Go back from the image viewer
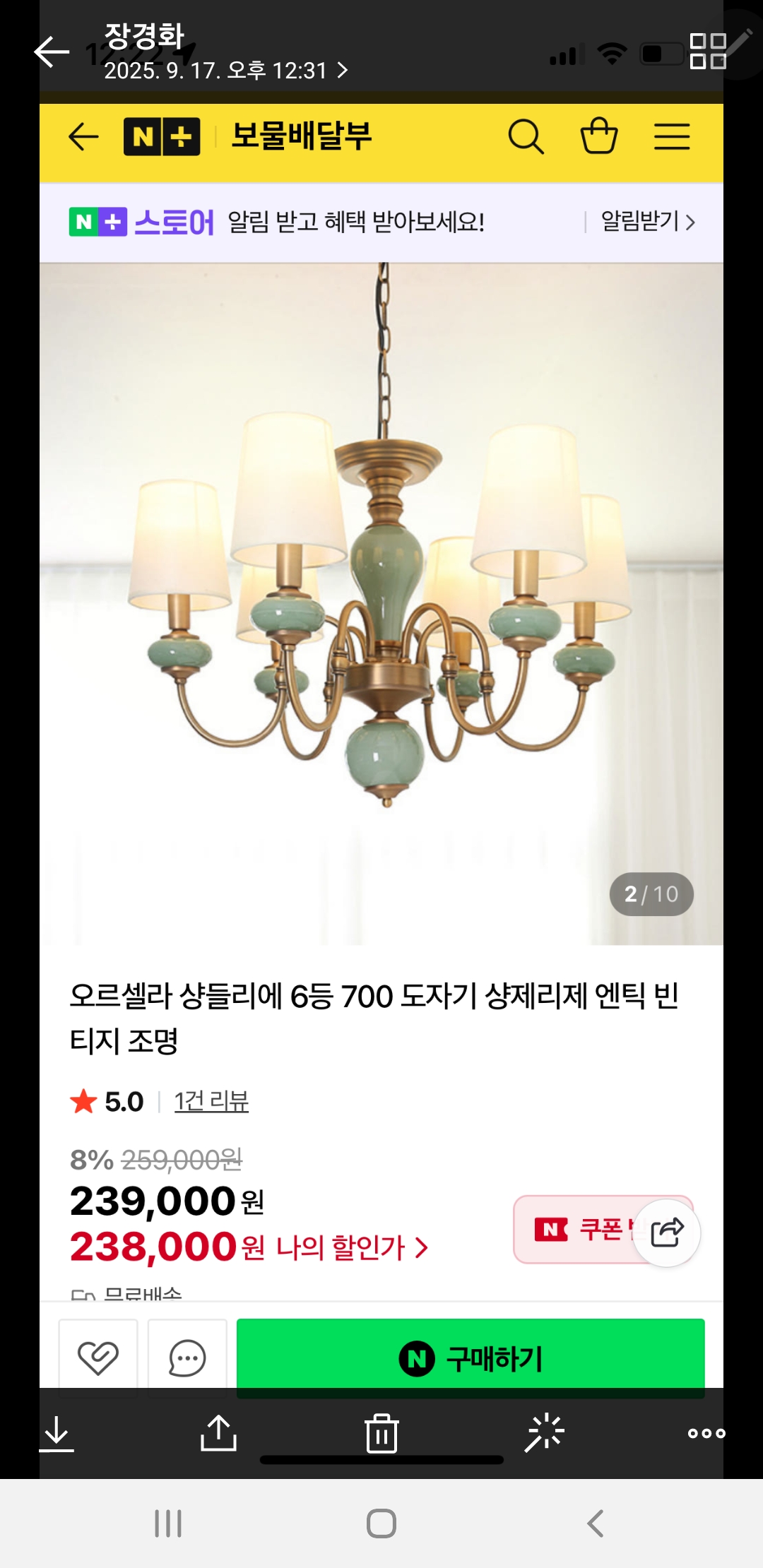The height and width of the screenshot is (1568, 763). [52, 52]
